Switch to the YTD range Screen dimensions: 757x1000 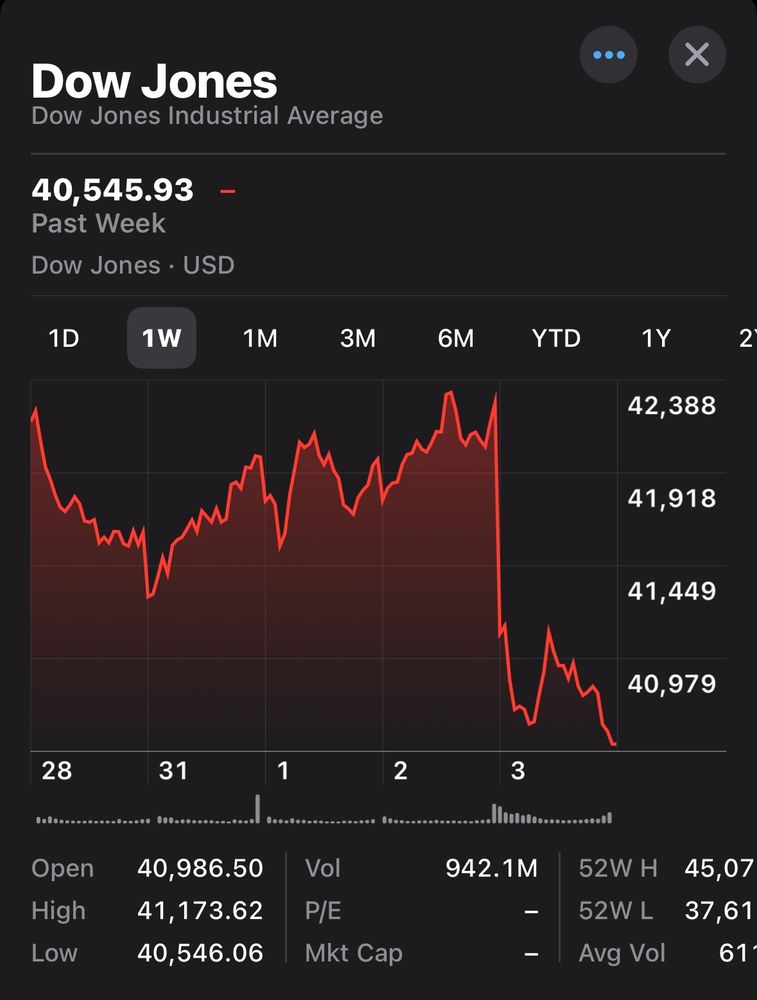[556, 339]
